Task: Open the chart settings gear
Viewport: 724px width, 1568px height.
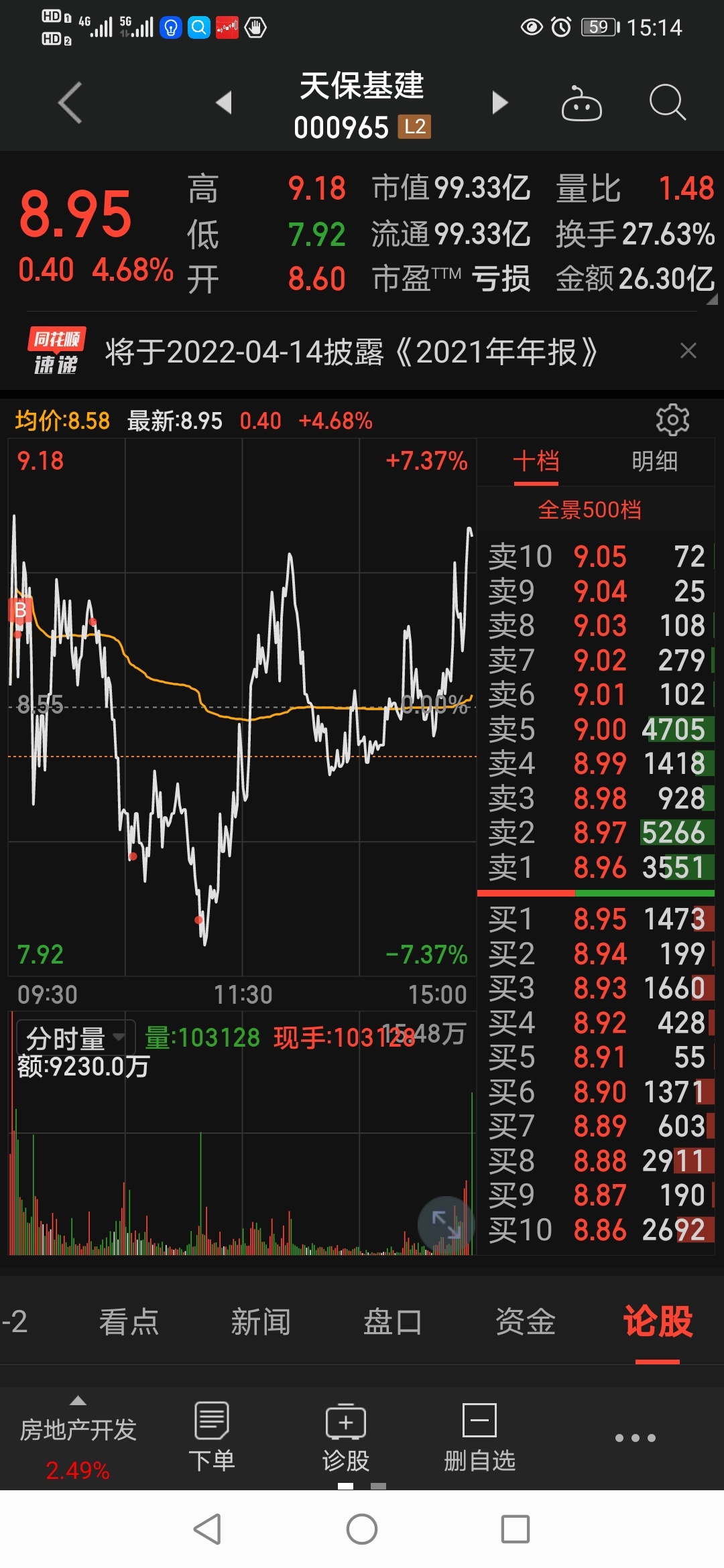Action: (672, 420)
